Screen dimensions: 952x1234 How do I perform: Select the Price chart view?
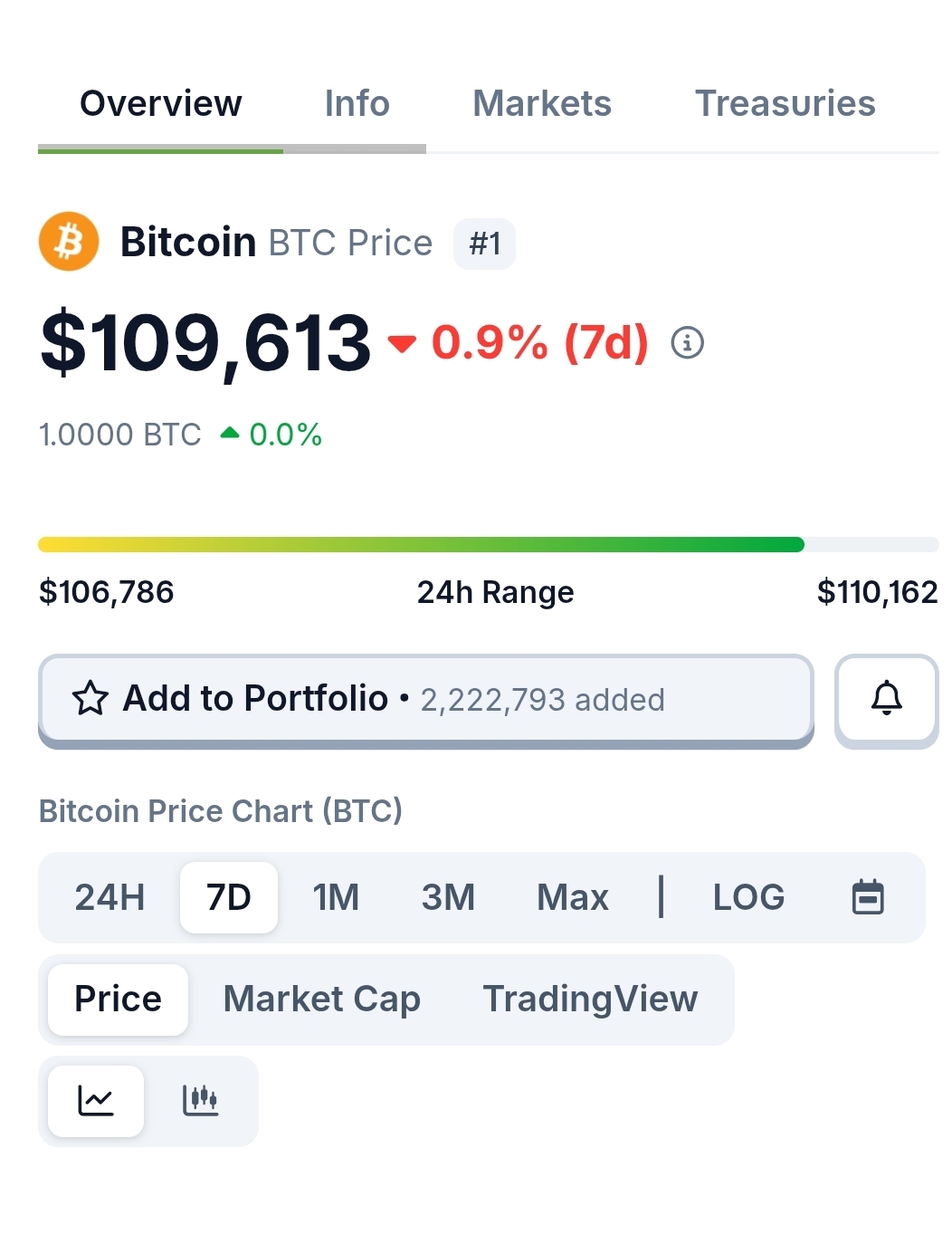coord(118,999)
